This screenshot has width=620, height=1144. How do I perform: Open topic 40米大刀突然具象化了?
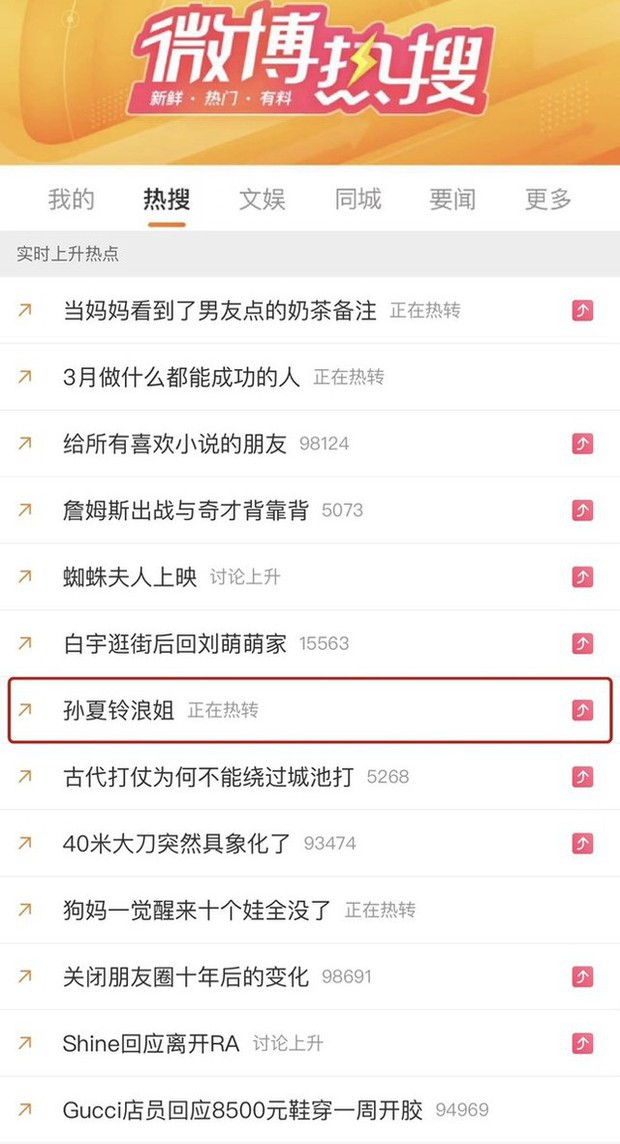tap(176, 844)
